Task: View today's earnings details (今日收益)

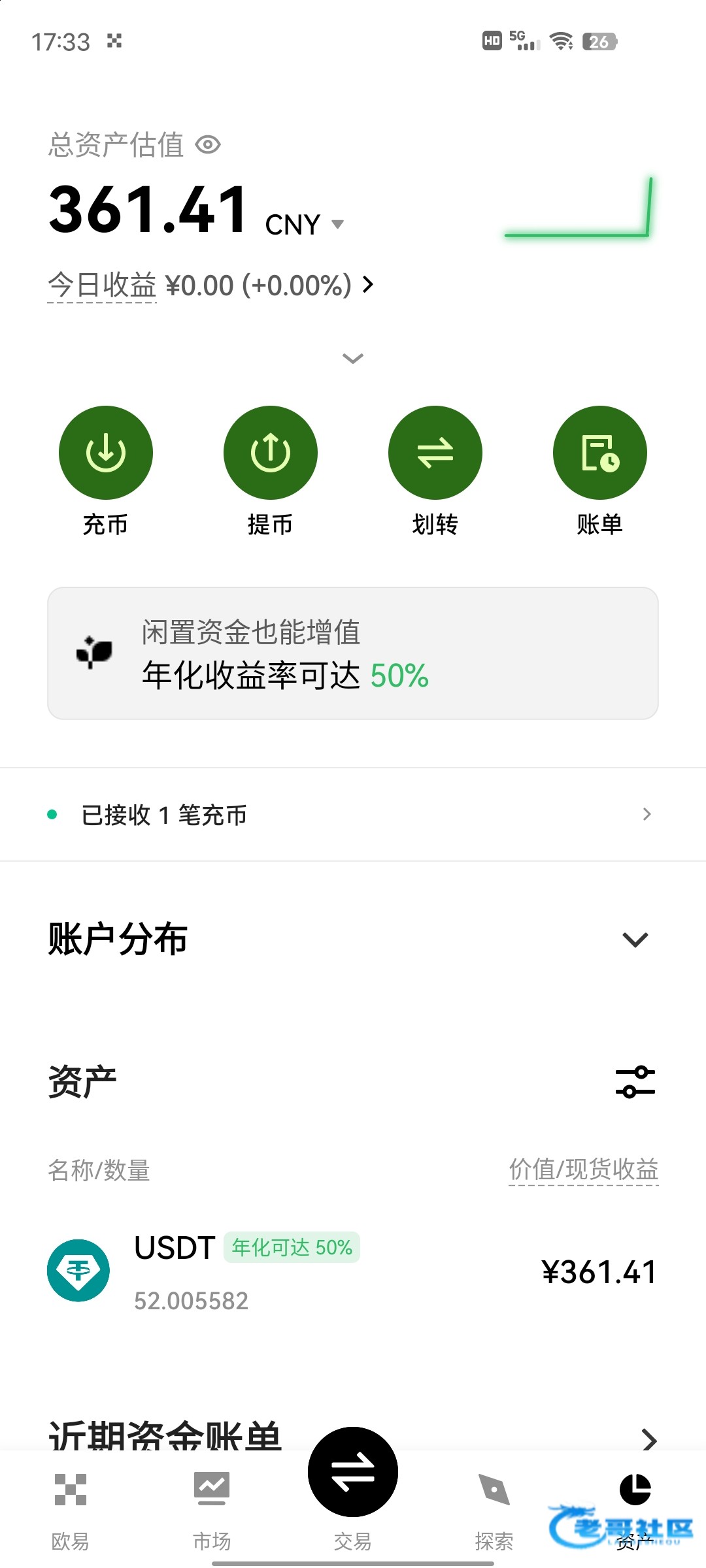Action: 209,286
